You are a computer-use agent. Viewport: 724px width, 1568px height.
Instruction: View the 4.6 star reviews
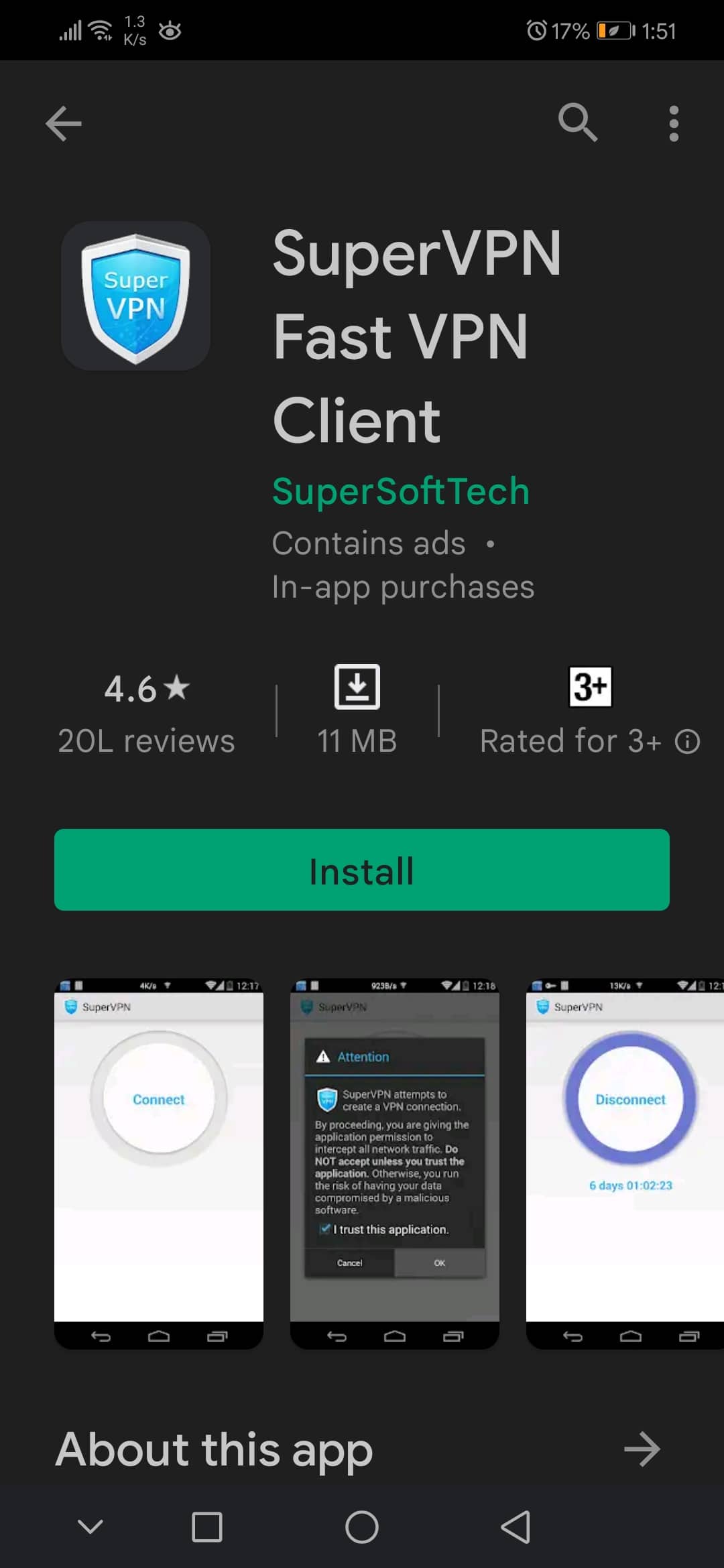coord(147,714)
